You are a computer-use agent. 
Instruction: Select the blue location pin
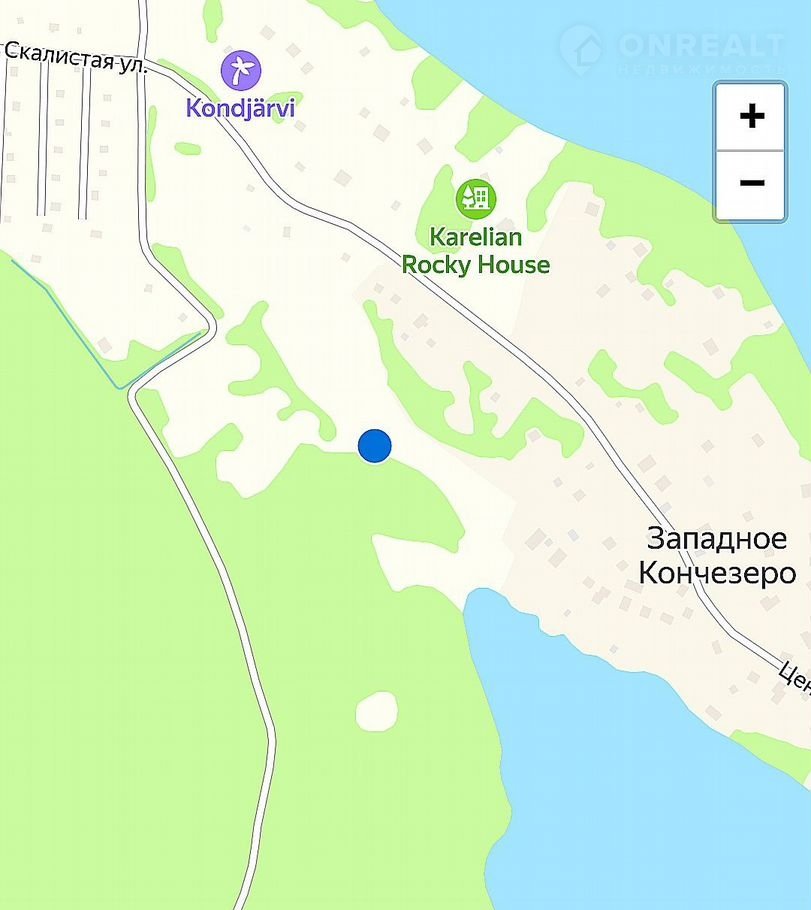(374, 445)
